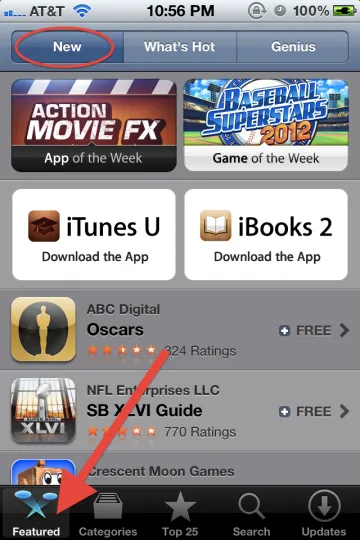Open the SB XLVI Guide listing

(x=180, y=411)
